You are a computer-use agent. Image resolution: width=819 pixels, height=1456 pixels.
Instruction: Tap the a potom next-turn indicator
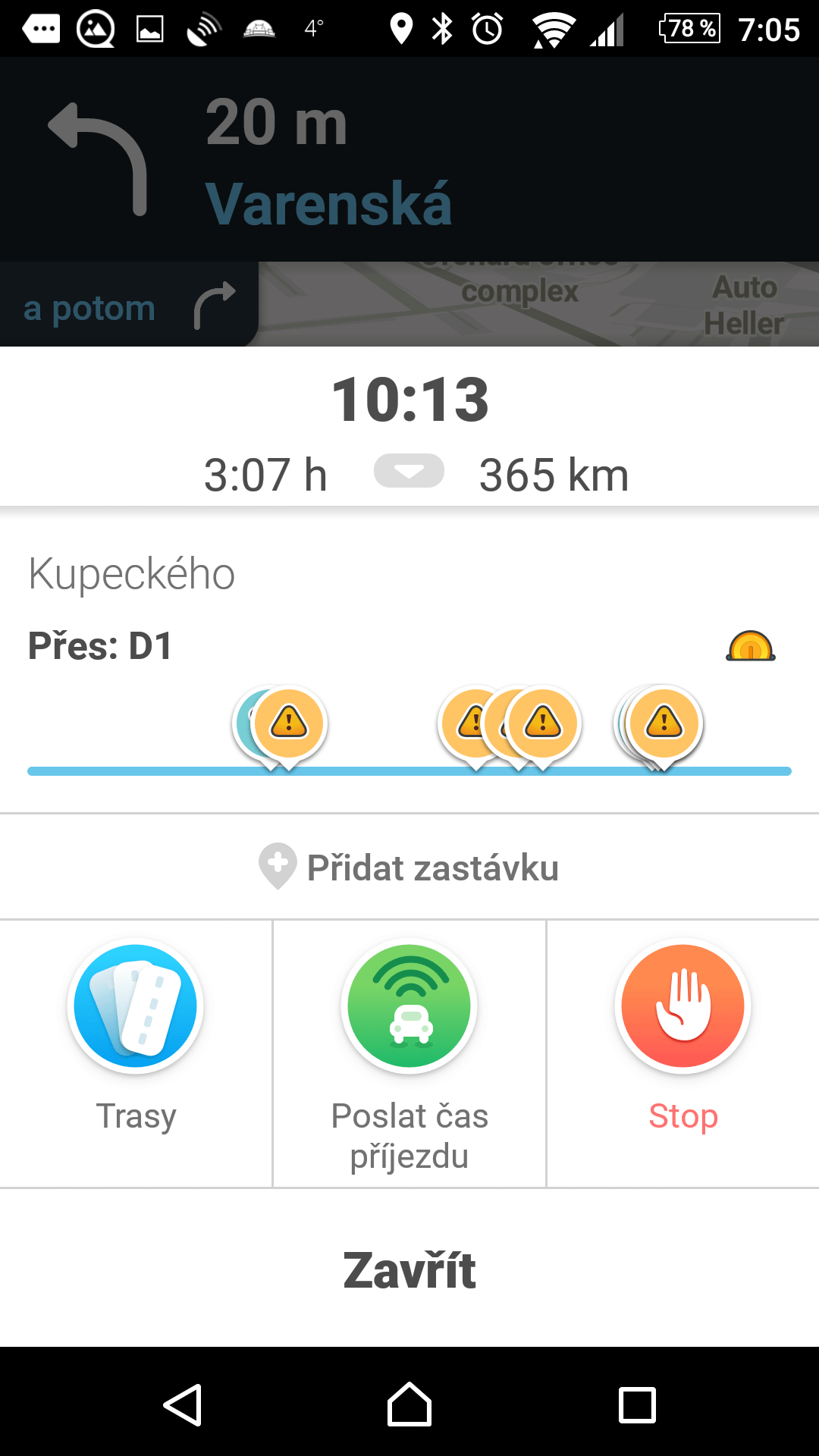pos(129,306)
